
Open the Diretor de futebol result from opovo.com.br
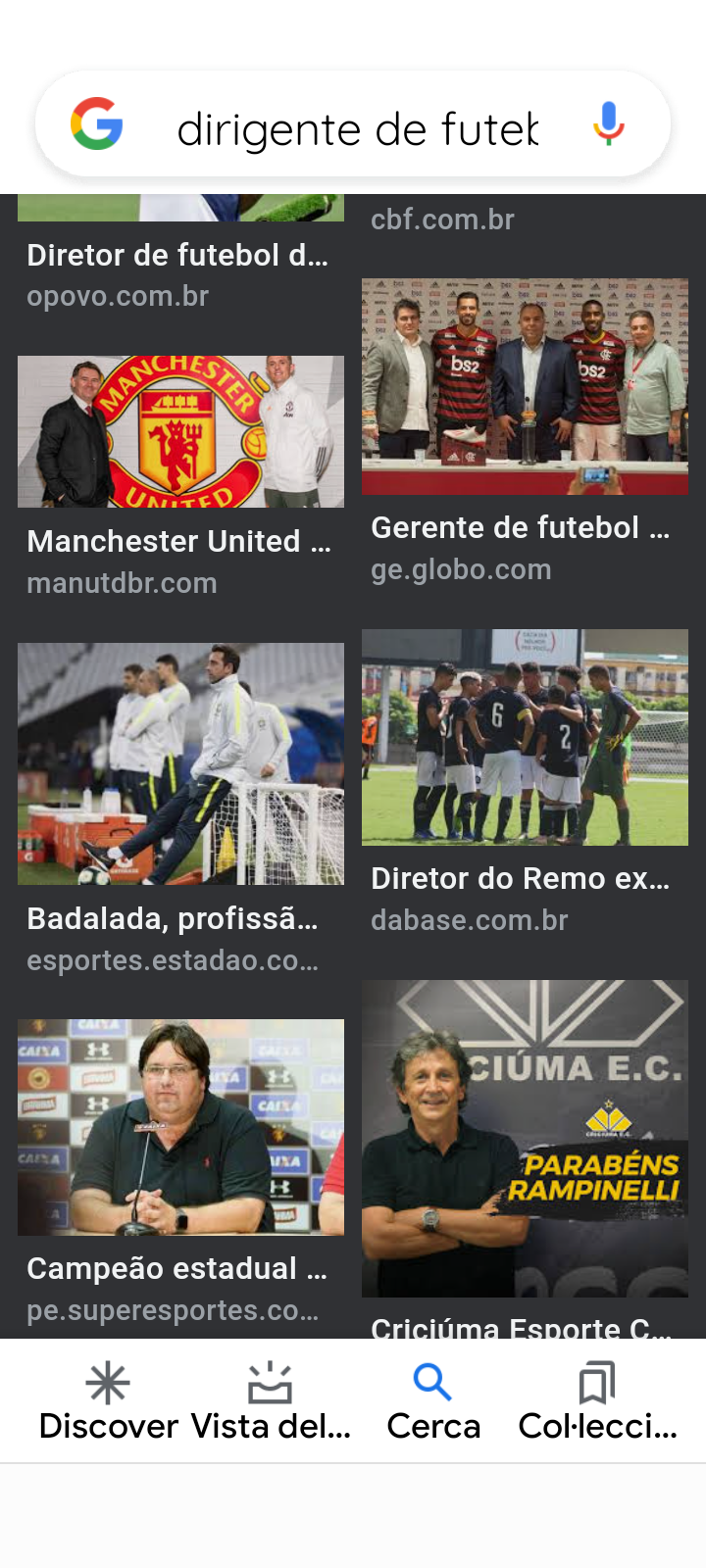(177, 256)
